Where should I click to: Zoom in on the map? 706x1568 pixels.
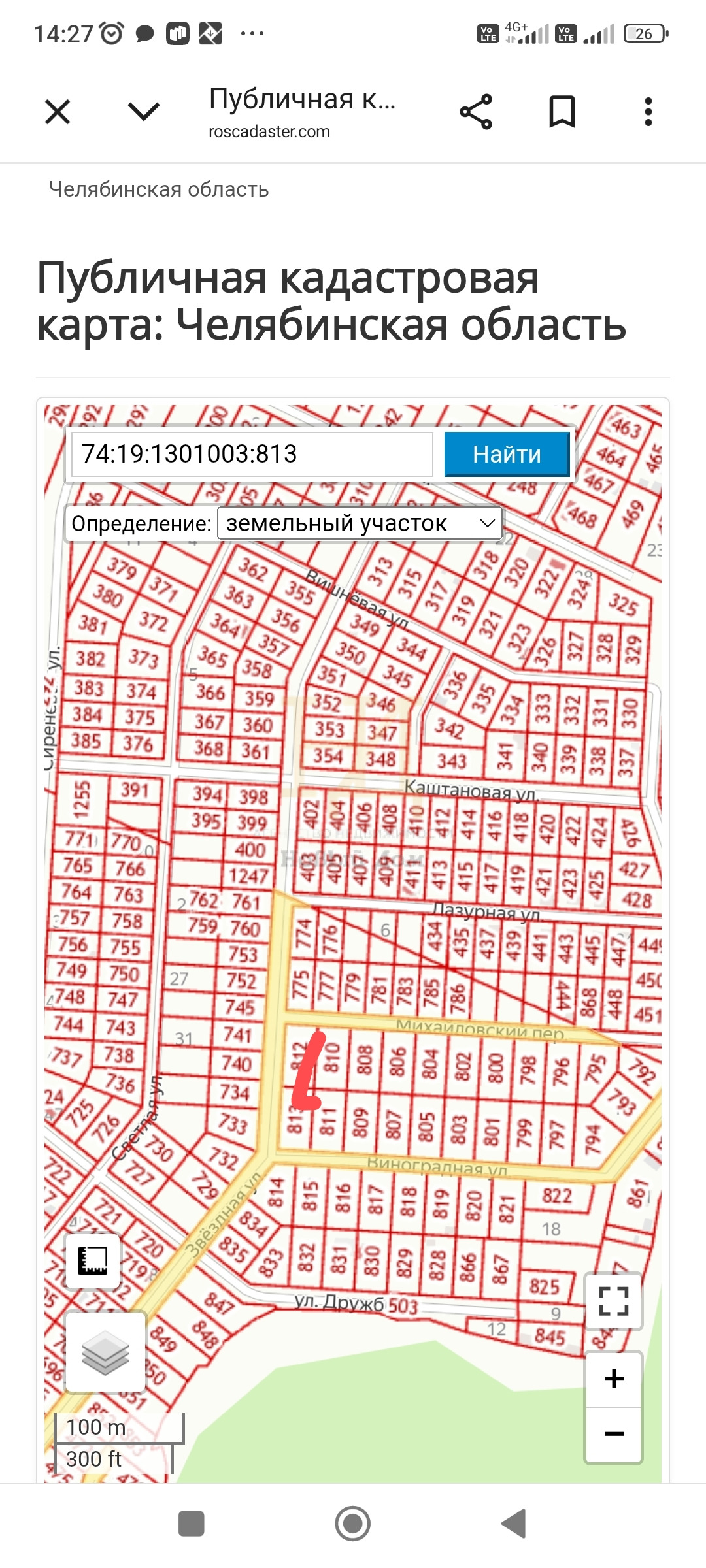tap(614, 1379)
